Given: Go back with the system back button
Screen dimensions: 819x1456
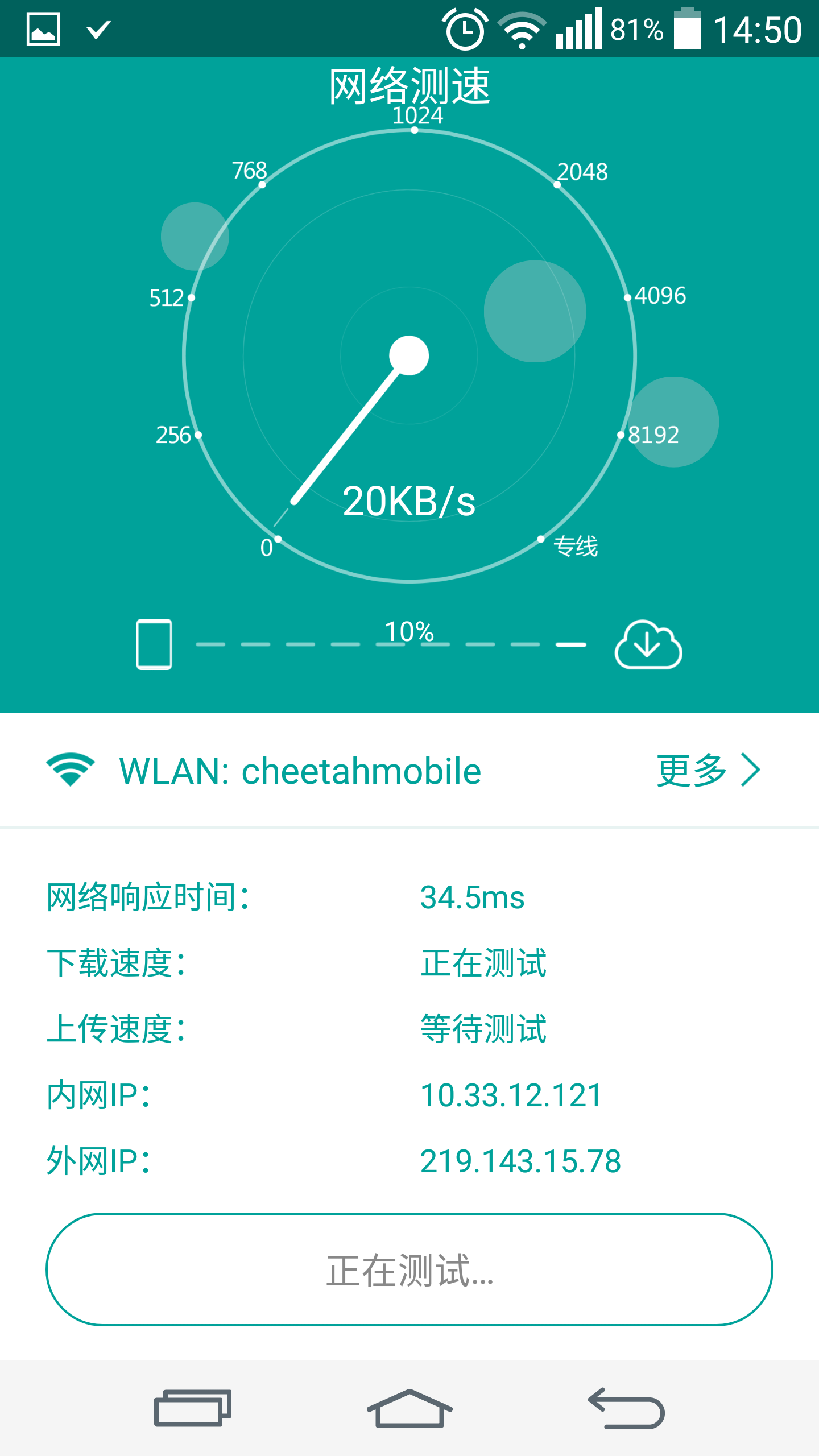Looking at the screenshot, I should tap(626, 1408).
